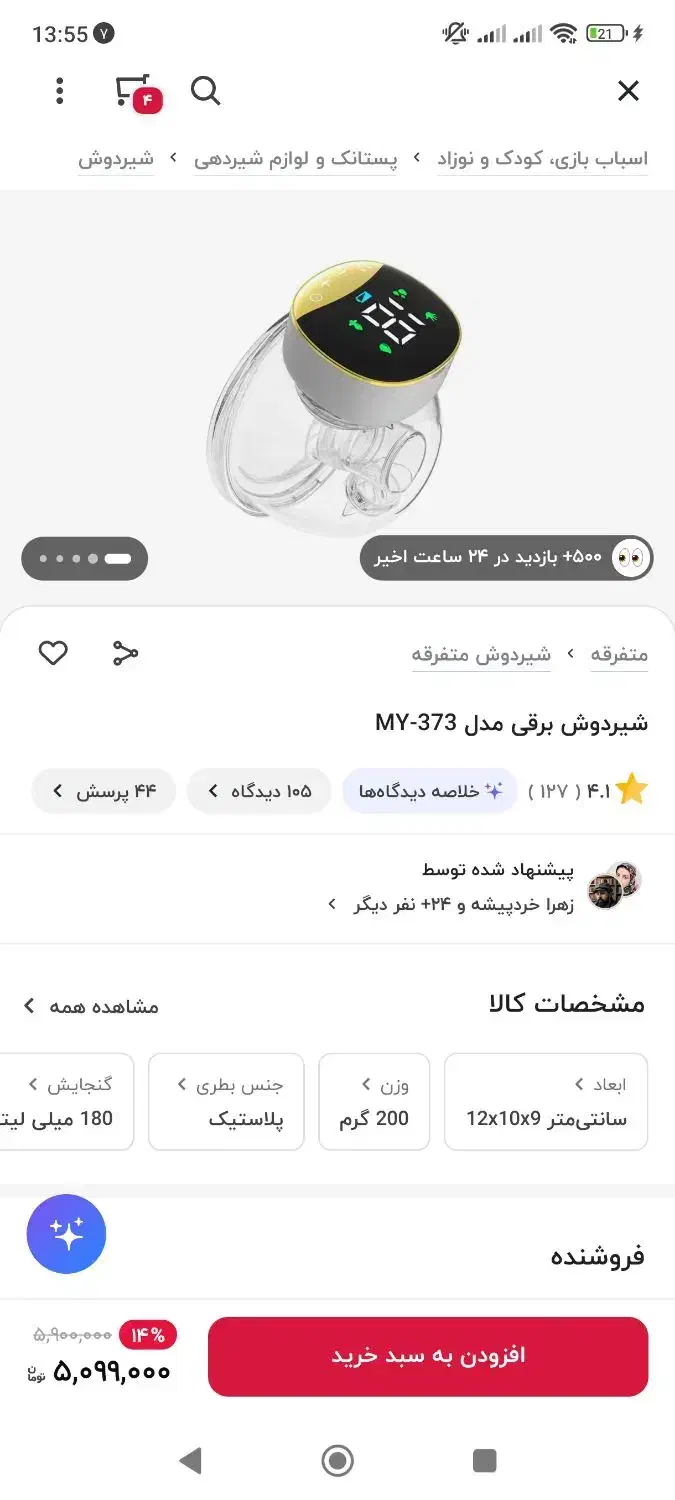Open the اسباب بازی، کودک و نوزاد breadcrumb
Viewport: 675px width, 1500px height.
[542, 159]
